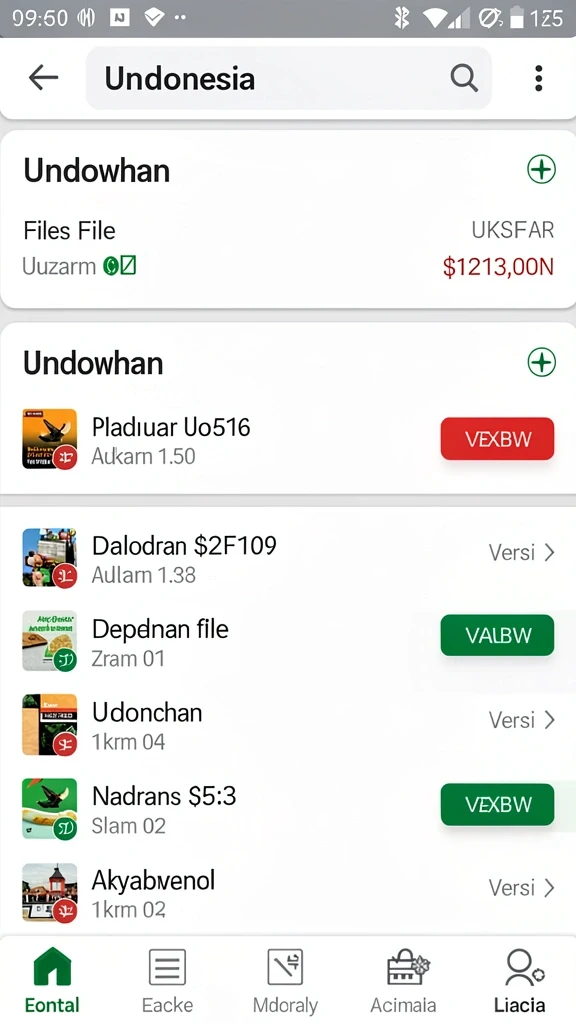
Task: Tap the VALBW button for Depdnan file
Action: [x=498, y=635]
